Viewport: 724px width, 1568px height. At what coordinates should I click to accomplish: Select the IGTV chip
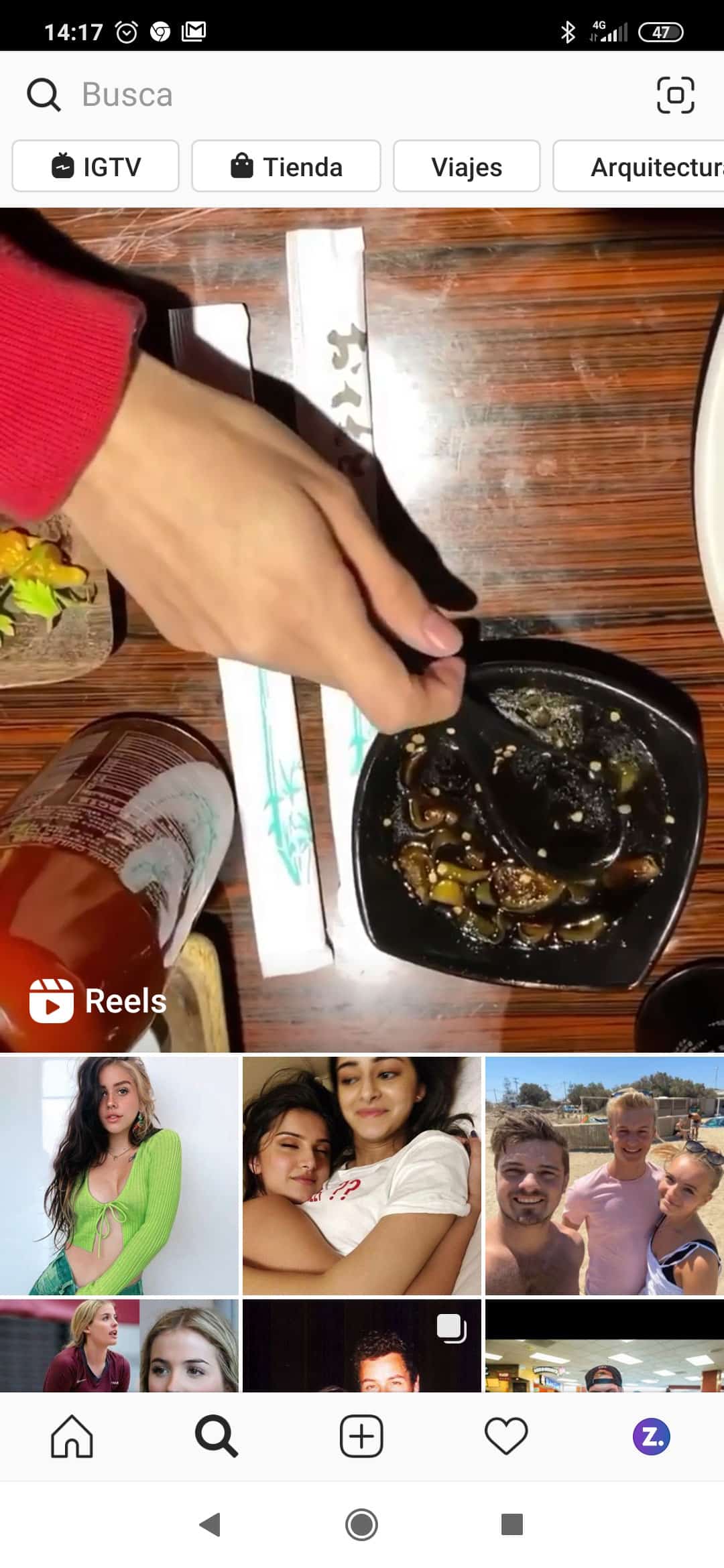pos(96,166)
